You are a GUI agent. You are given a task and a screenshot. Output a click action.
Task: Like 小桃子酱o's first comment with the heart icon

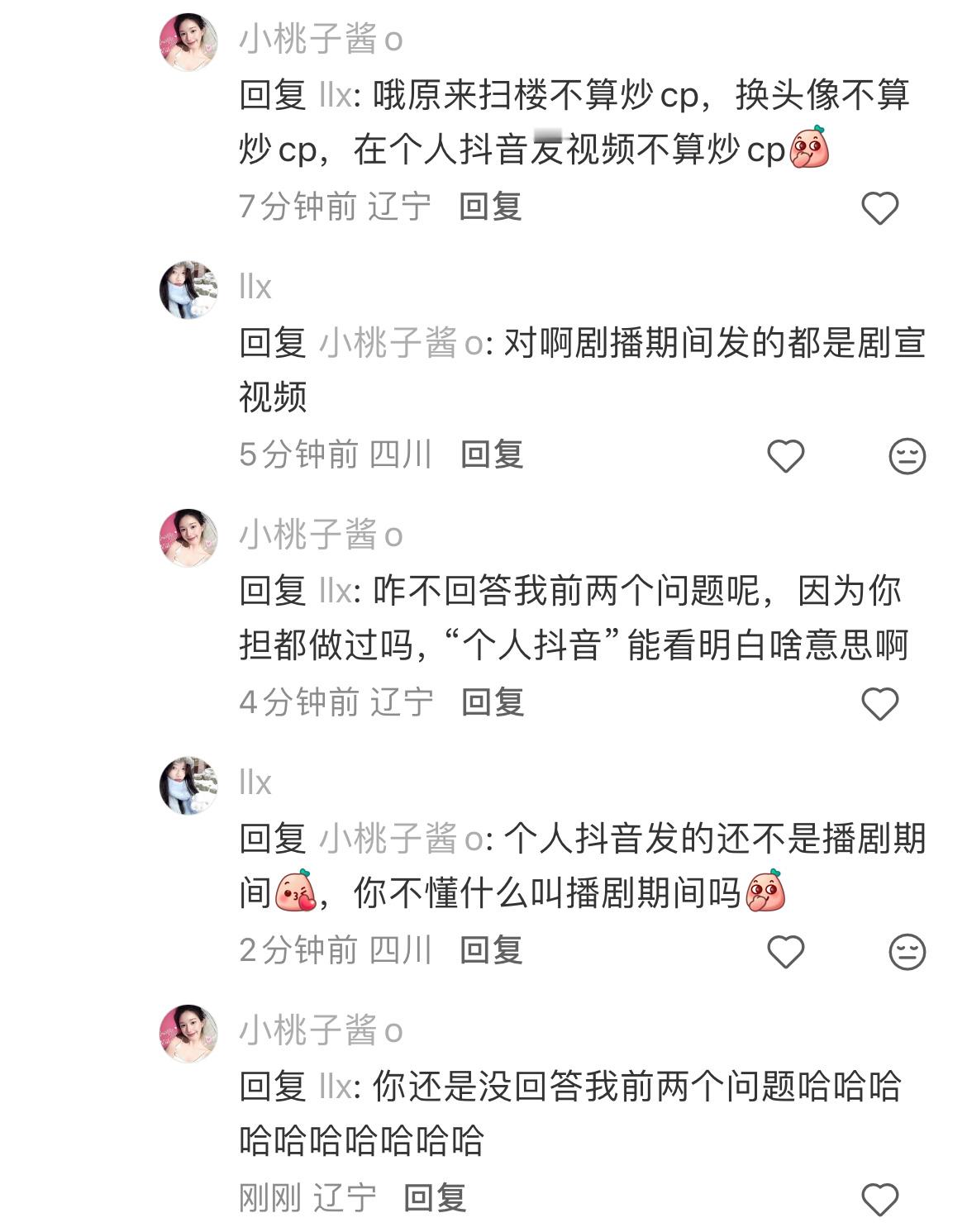pyautogui.click(x=879, y=208)
